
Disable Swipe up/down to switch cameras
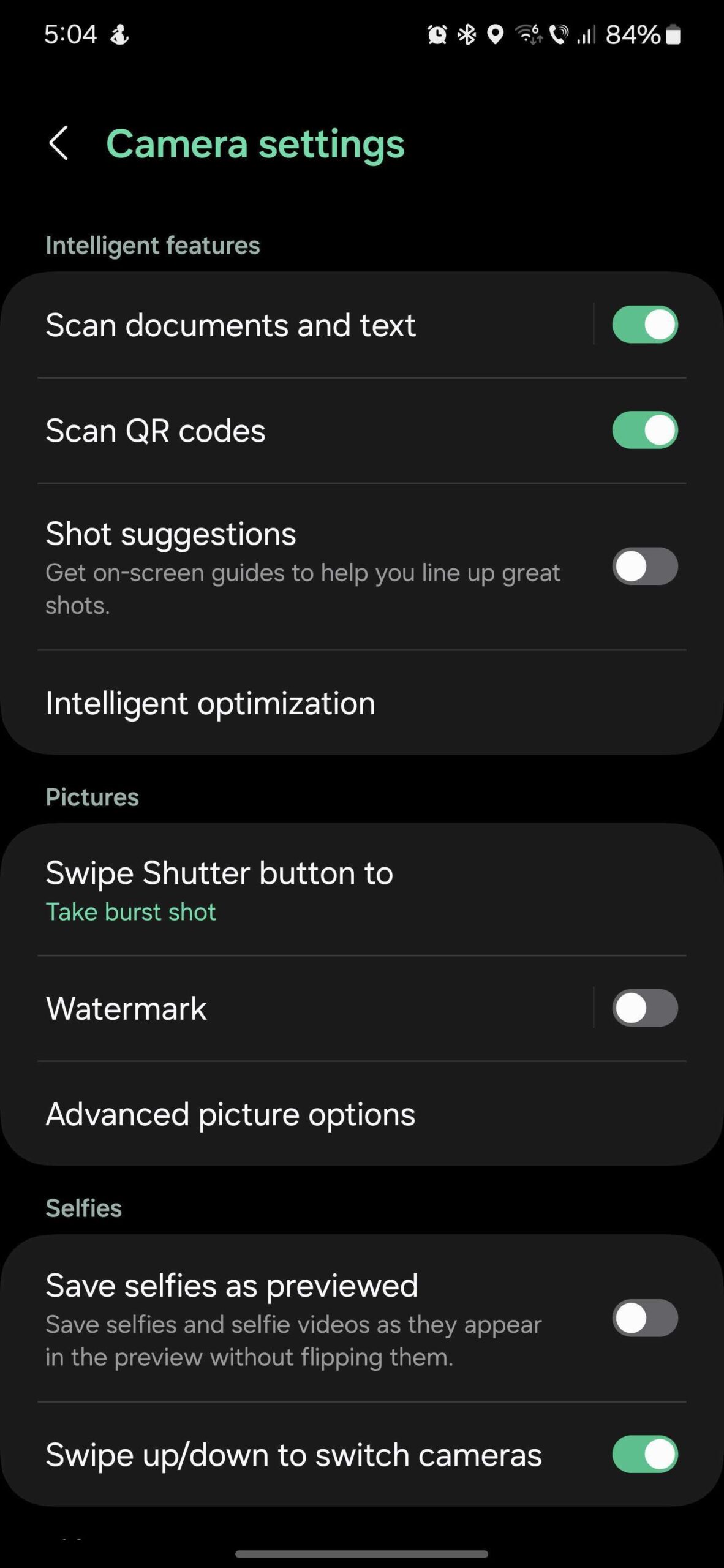(x=644, y=1455)
